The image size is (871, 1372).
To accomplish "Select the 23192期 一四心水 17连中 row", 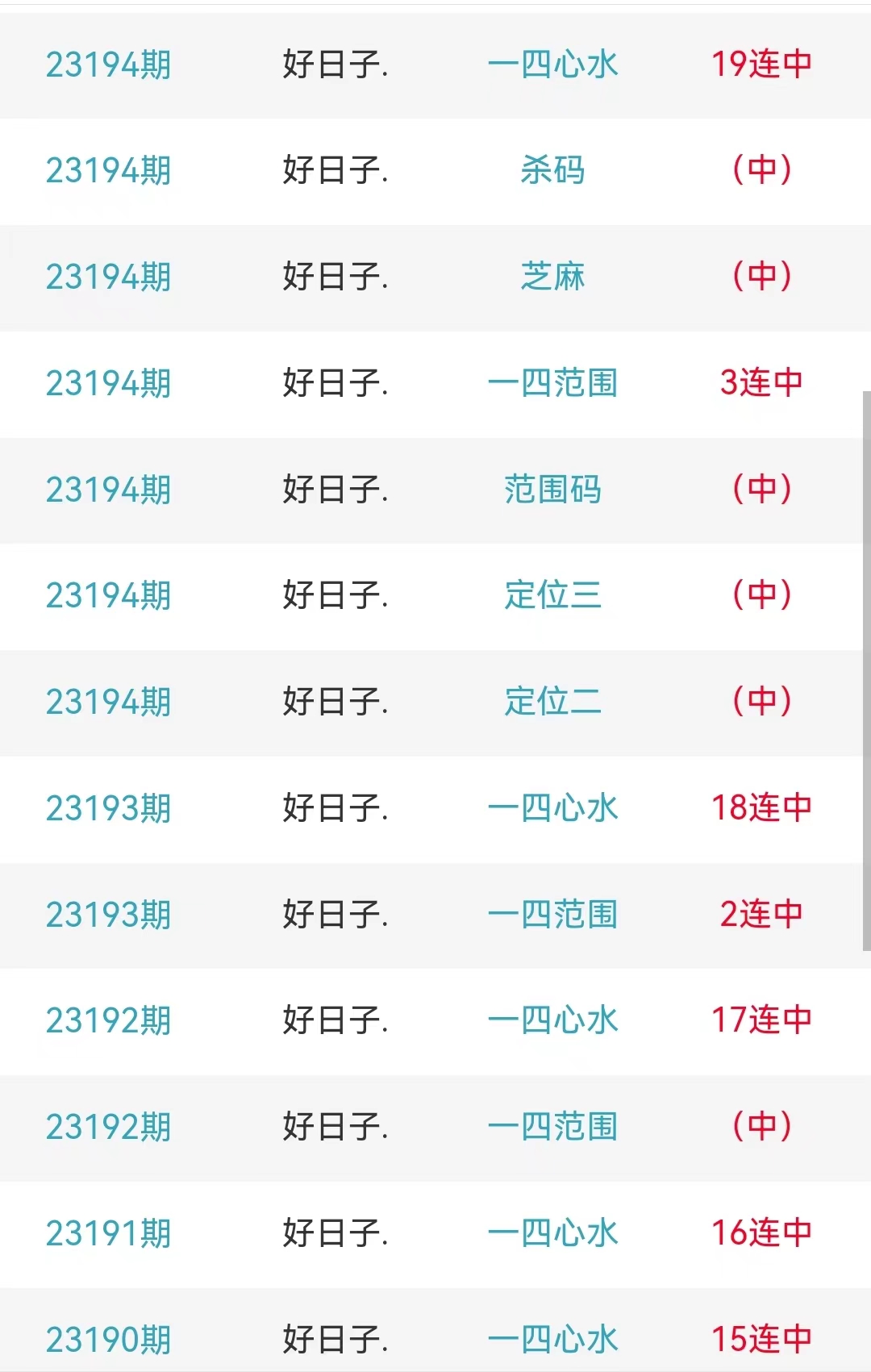I will [x=552, y=1020].
